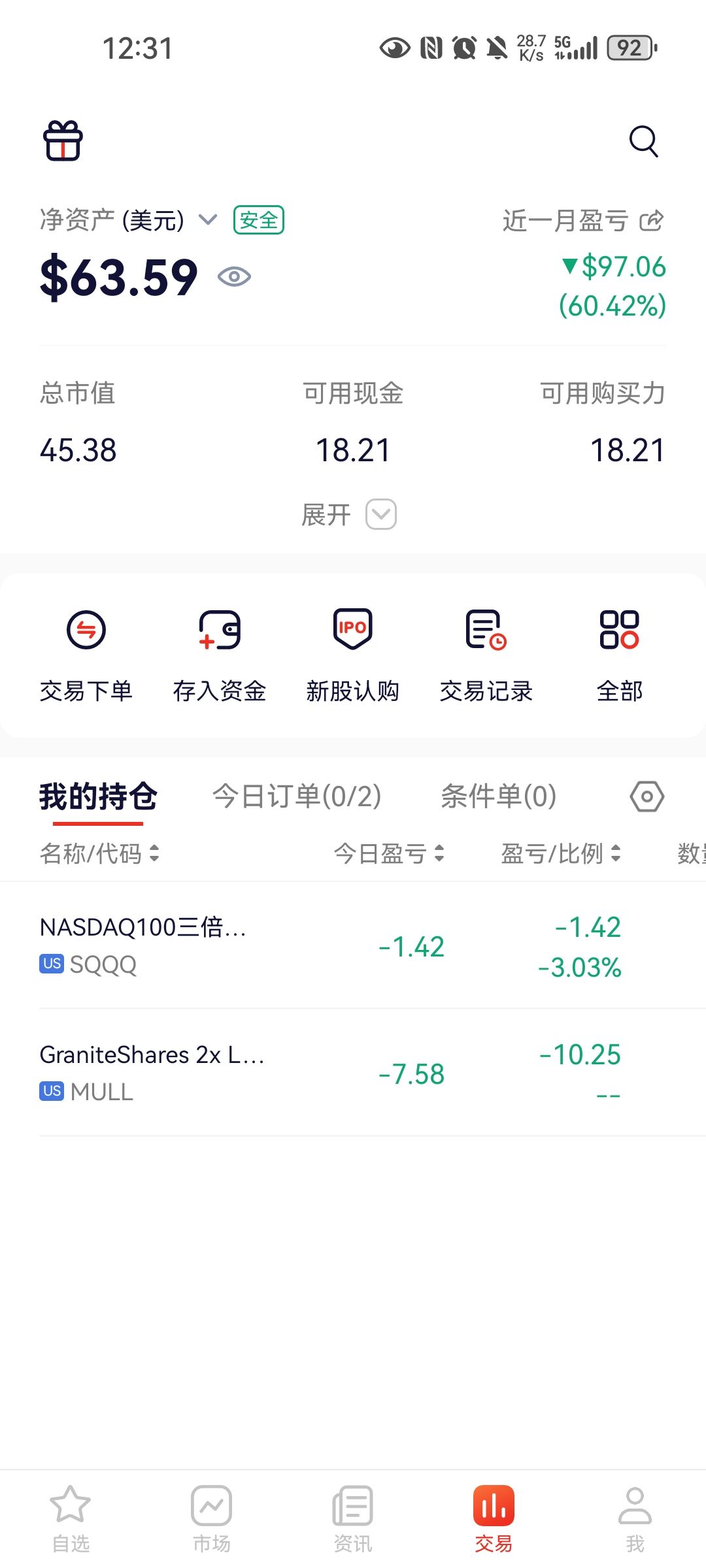Image resolution: width=706 pixels, height=1568 pixels.
Task: Switch to the 今日订单(0/2) tab
Action: point(297,796)
